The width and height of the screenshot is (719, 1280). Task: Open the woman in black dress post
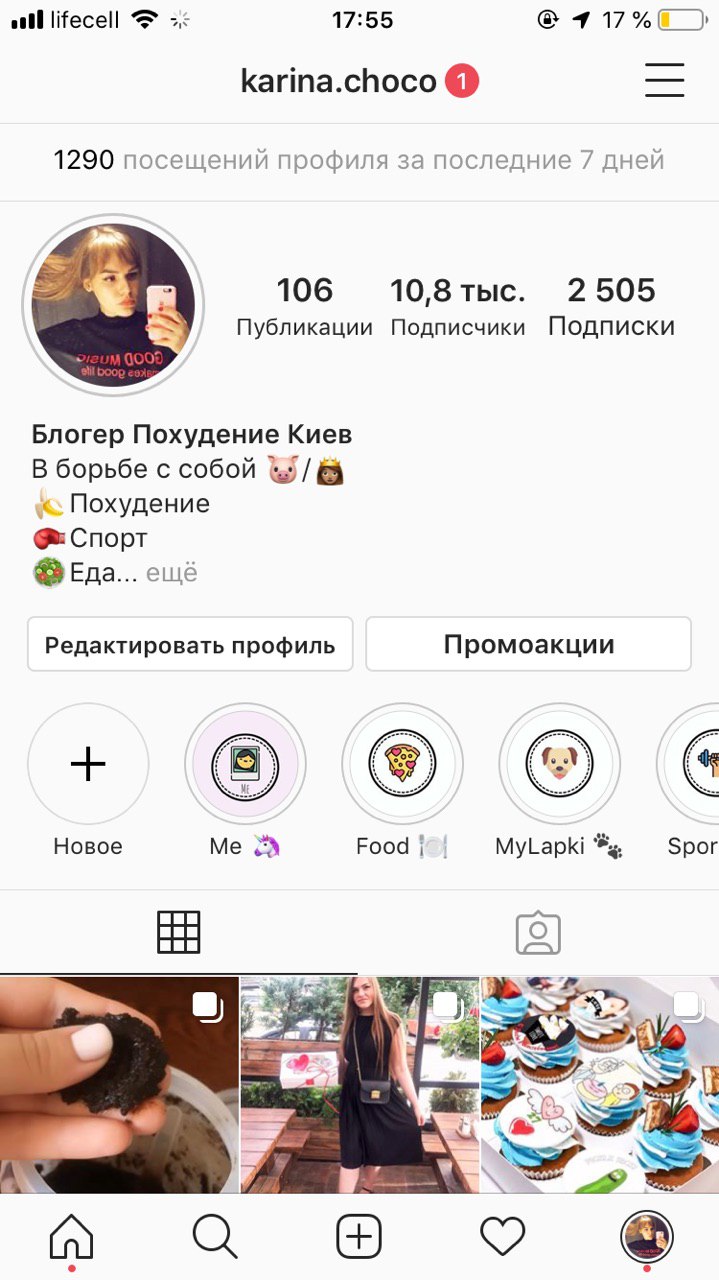359,1084
